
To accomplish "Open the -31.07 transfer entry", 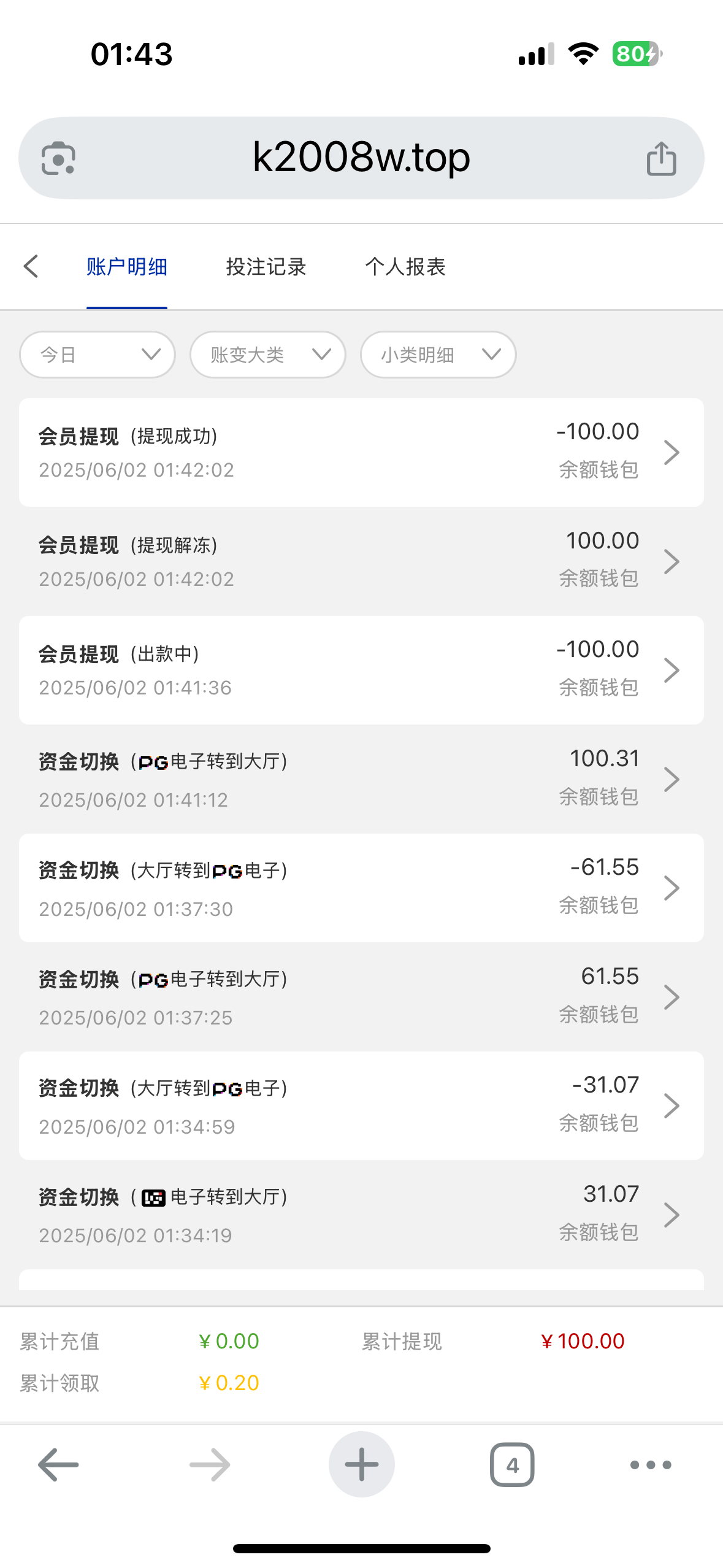I will click(361, 1105).
